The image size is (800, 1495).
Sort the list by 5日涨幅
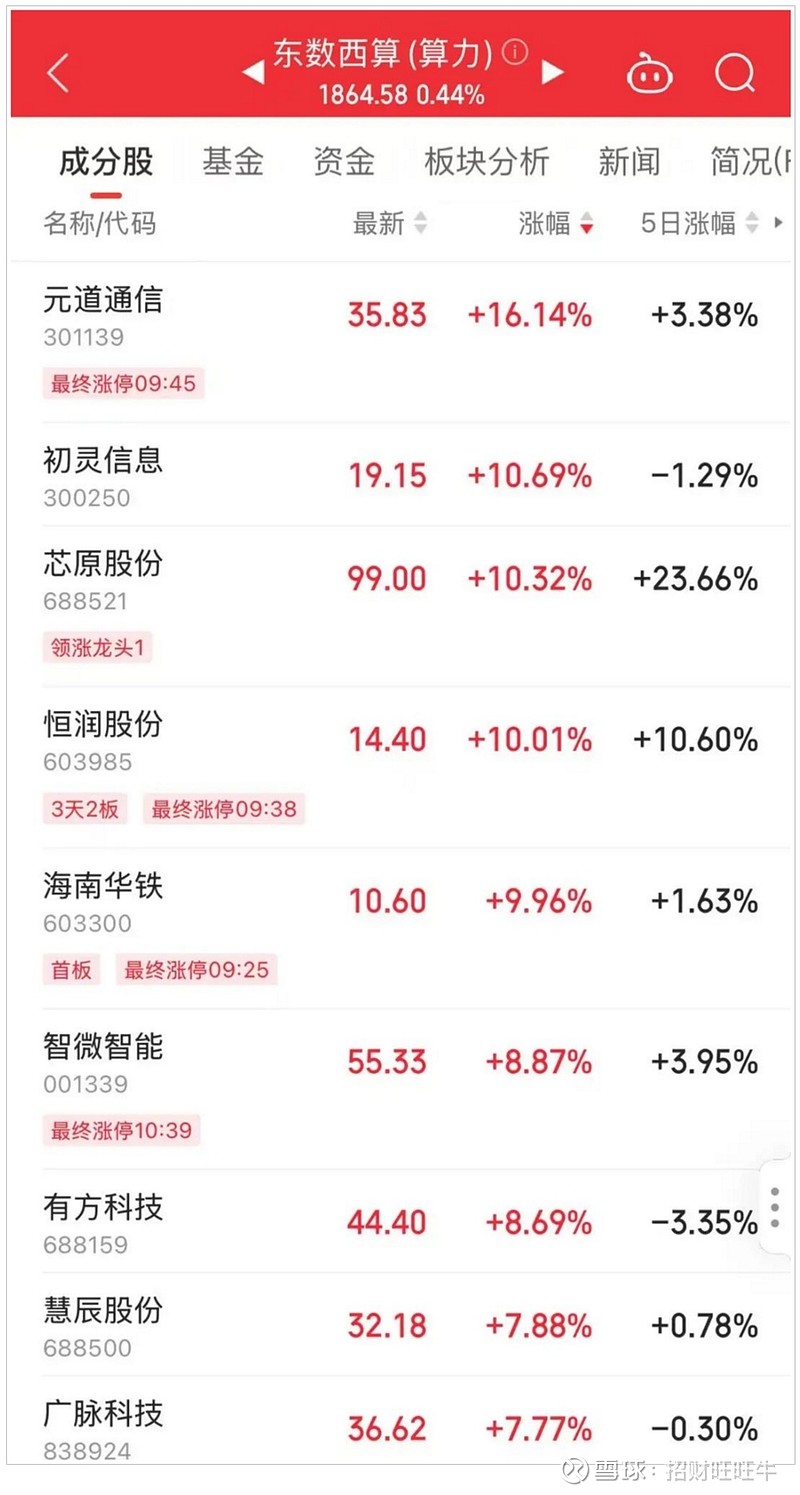pos(700,223)
